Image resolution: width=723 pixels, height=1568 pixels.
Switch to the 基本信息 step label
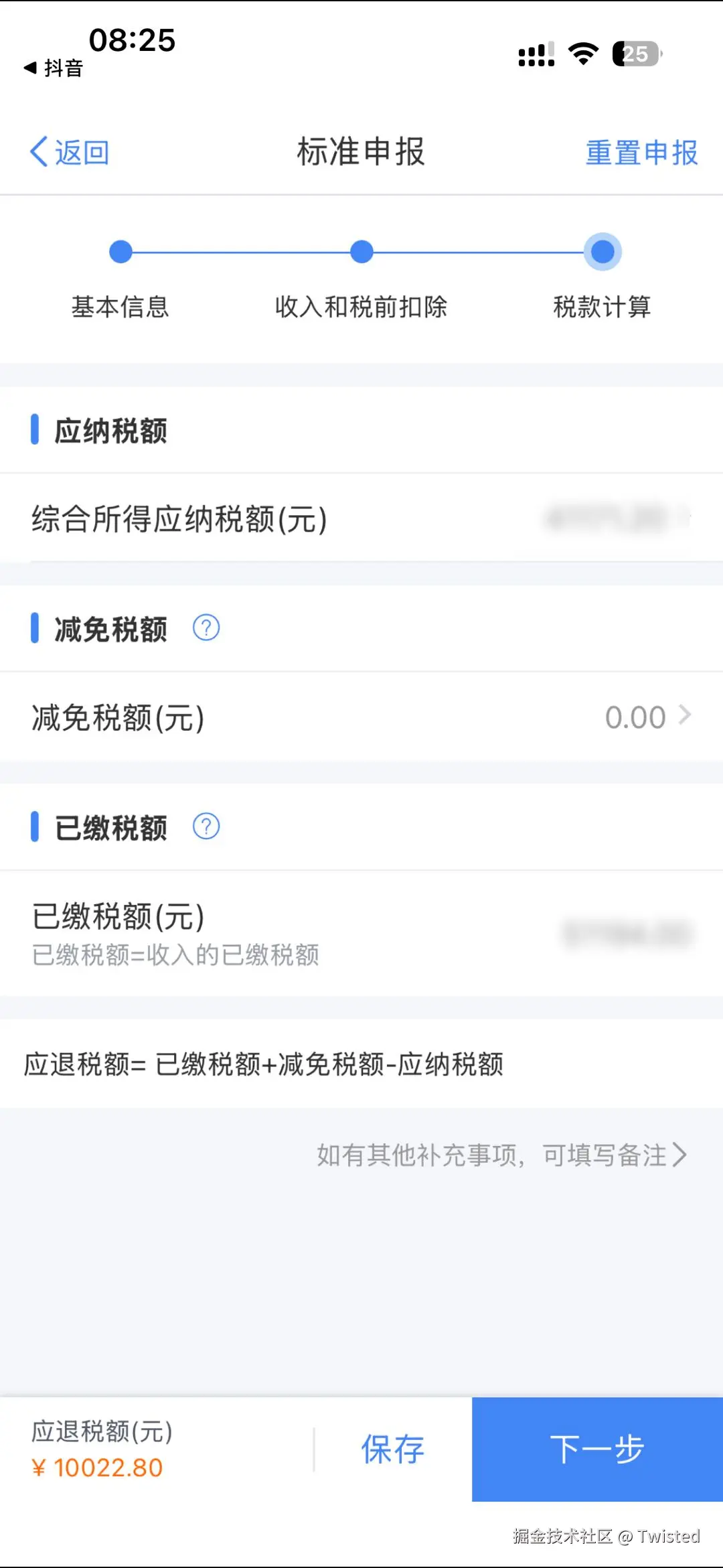pos(120,307)
